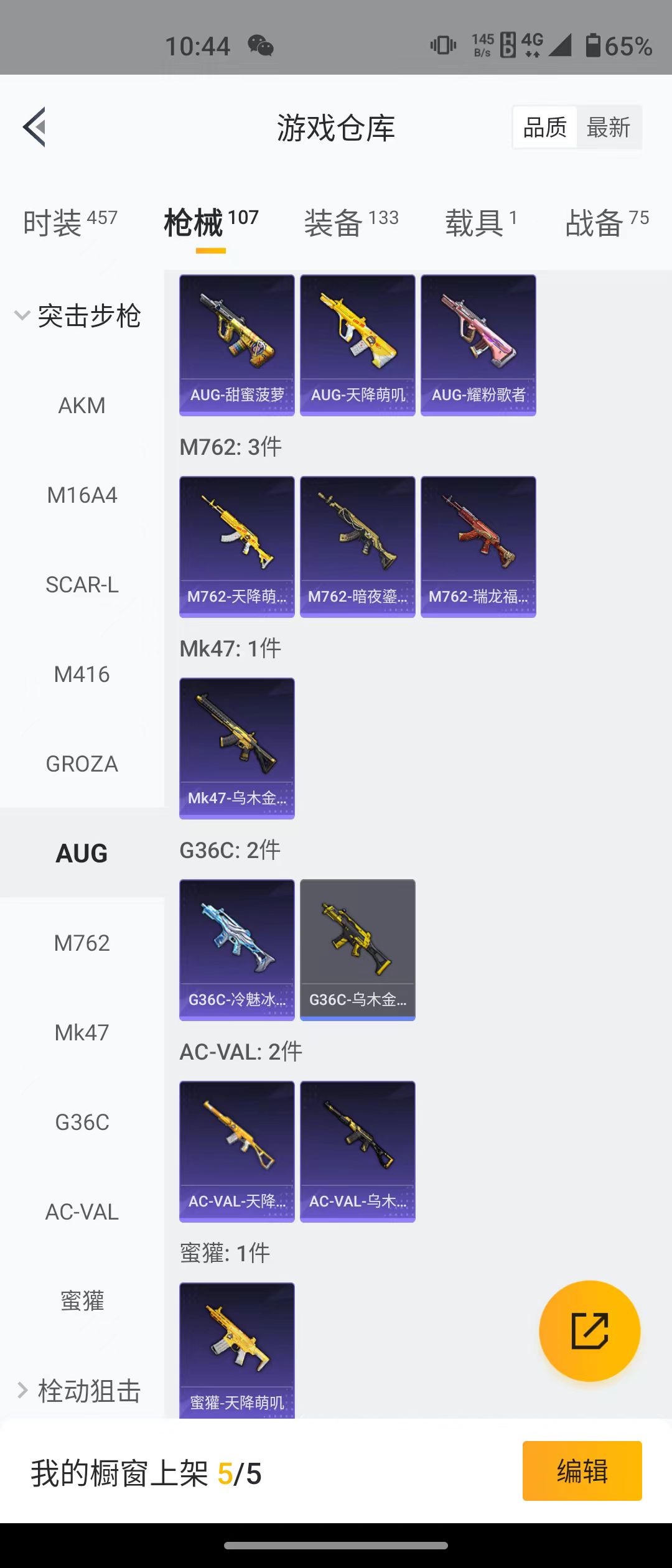This screenshot has width=672, height=1568.
Task: Expand the 栓动狙击 category
Action: (x=78, y=1391)
